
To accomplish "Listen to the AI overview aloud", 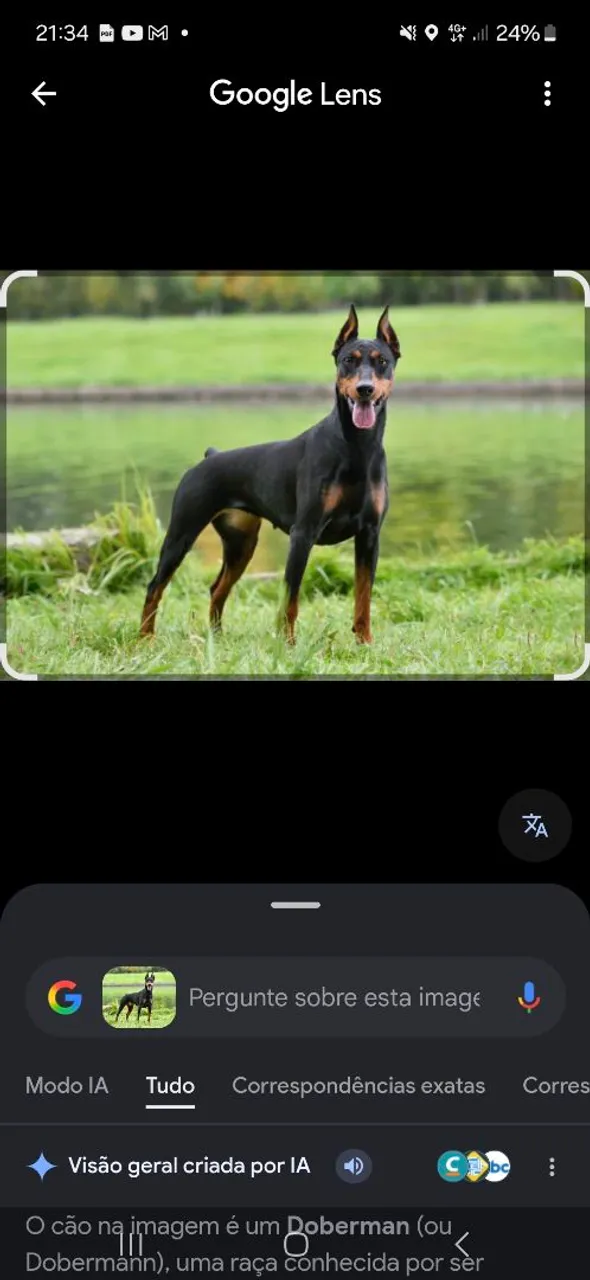I will click(353, 1166).
